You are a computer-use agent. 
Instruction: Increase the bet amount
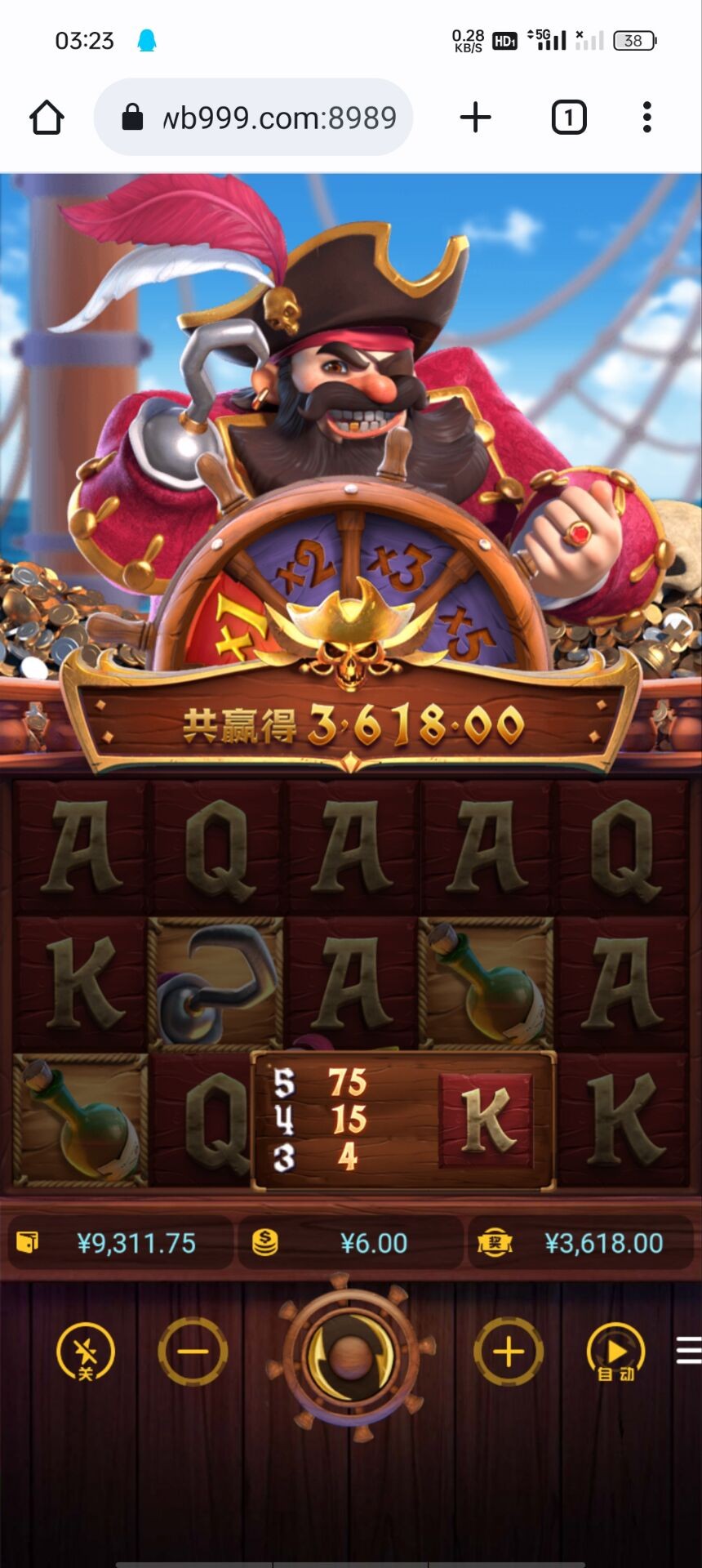(x=509, y=1352)
